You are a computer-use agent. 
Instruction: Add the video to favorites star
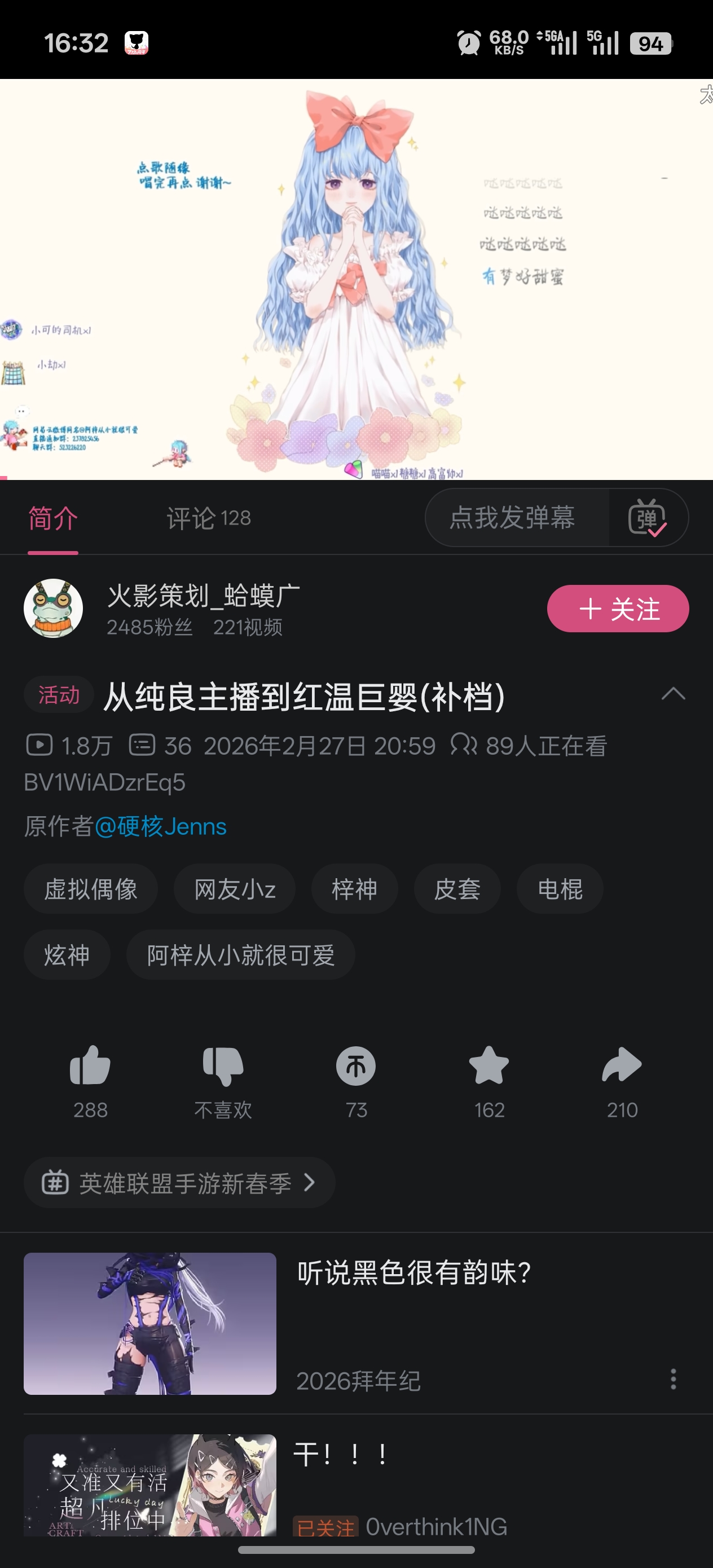tap(489, 1078)
